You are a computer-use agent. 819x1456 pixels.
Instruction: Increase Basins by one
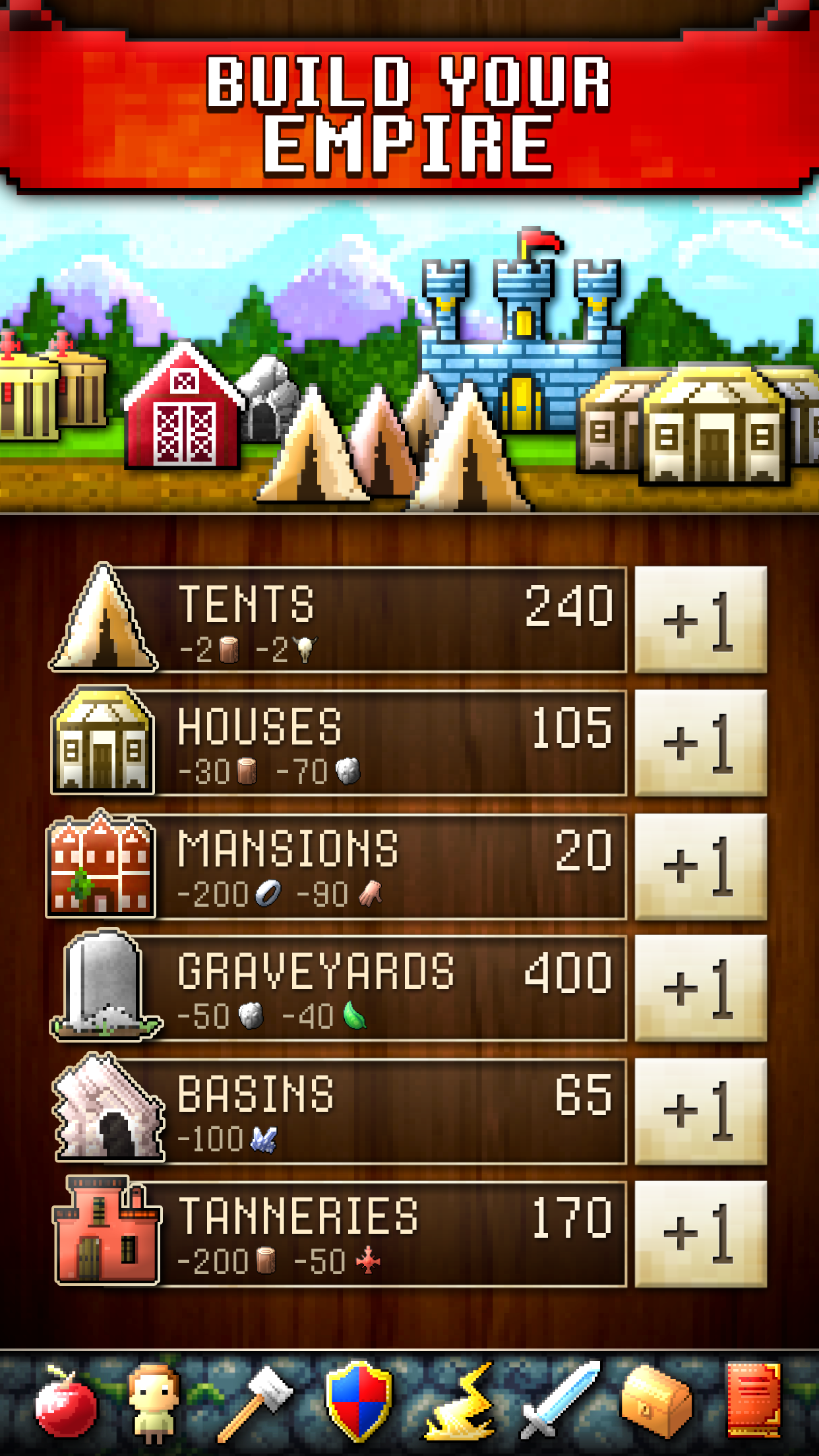[700, 1112]
